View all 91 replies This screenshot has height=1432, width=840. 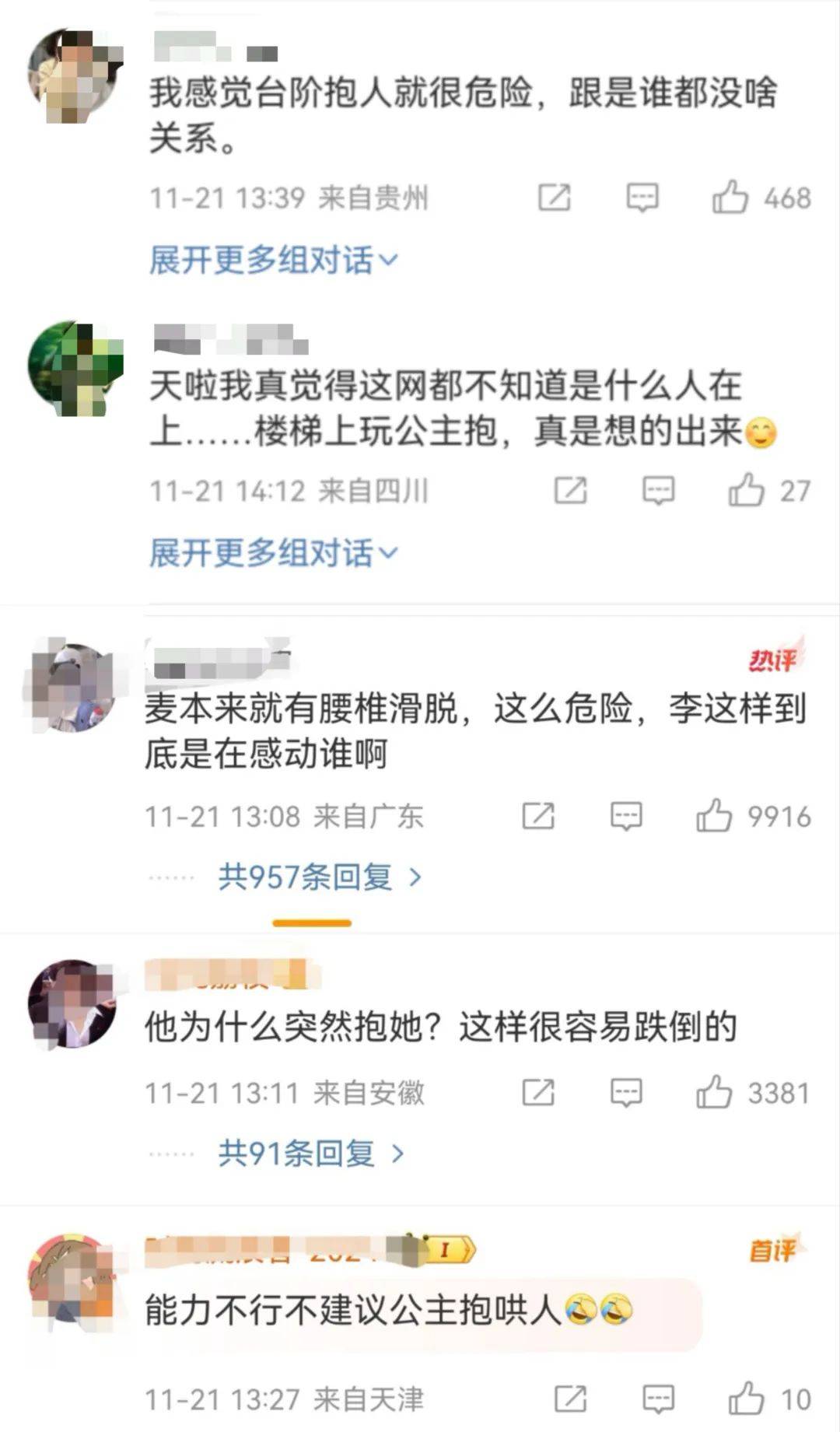pyautogui.click(x=311, y=1154)
